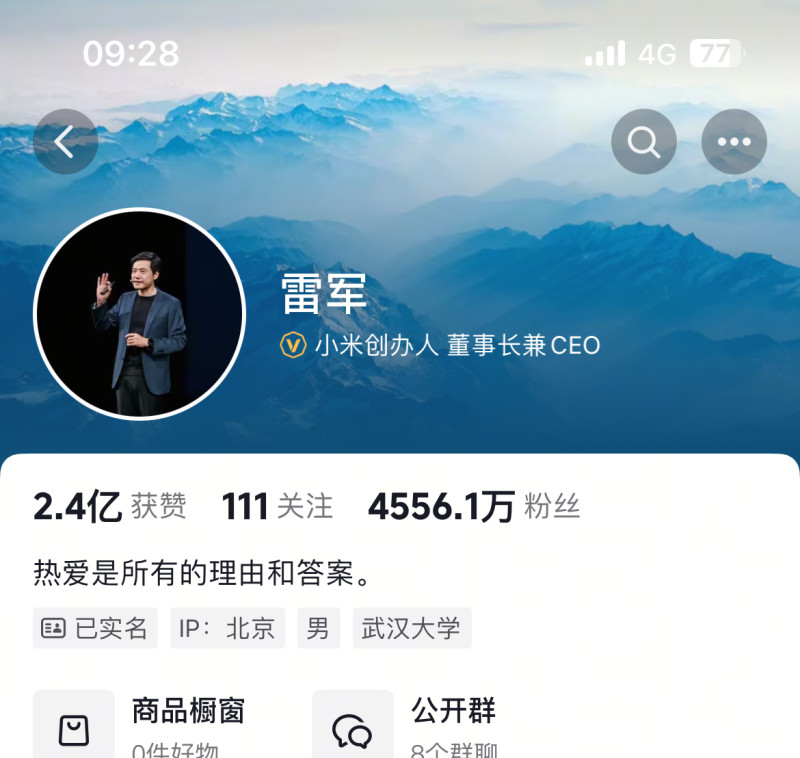This screenshot has height=758, width=800.
Task: Search within this profile
Action: (643, 142)
